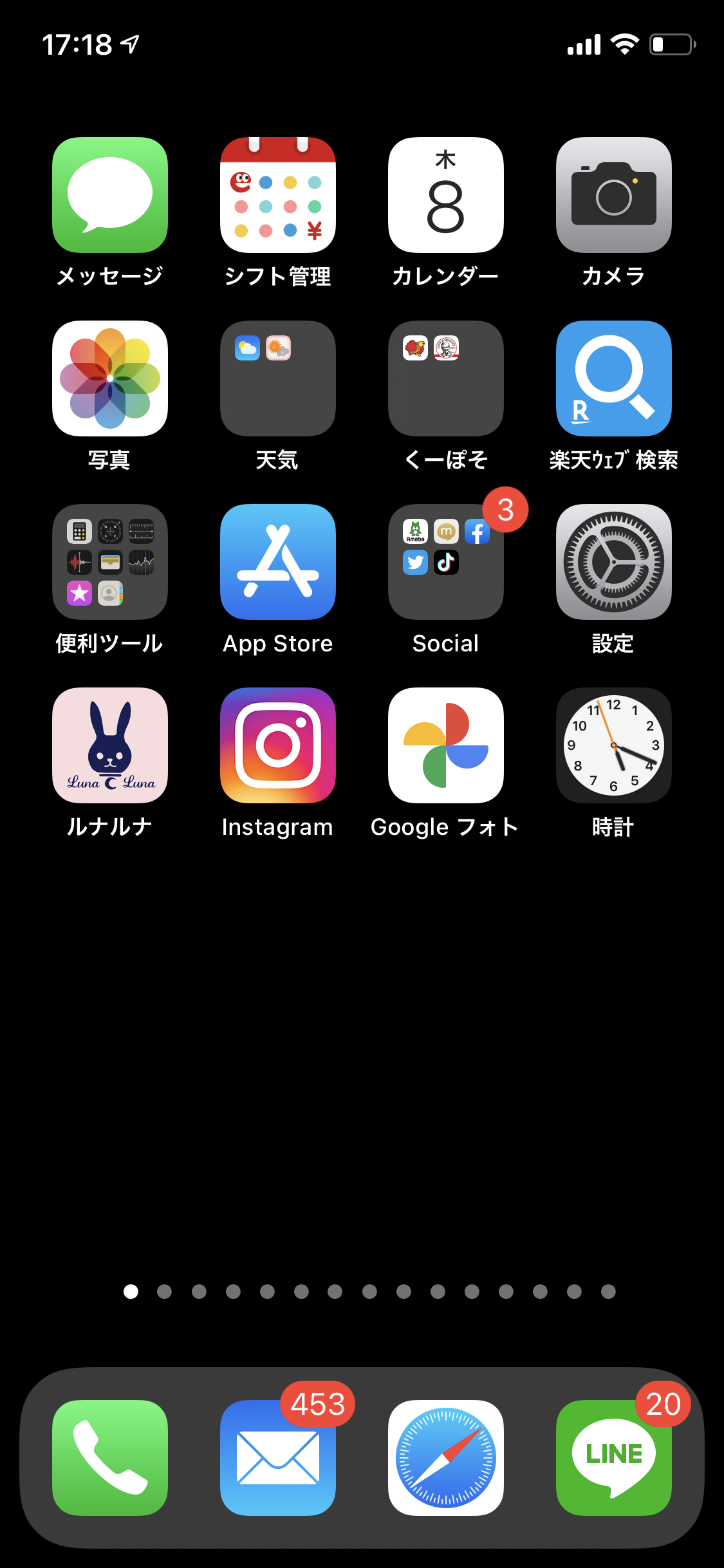This screenshot has width=724, height=1568.
Task: Launch Safari browser from the dock
Action: tap(446, 1458)
